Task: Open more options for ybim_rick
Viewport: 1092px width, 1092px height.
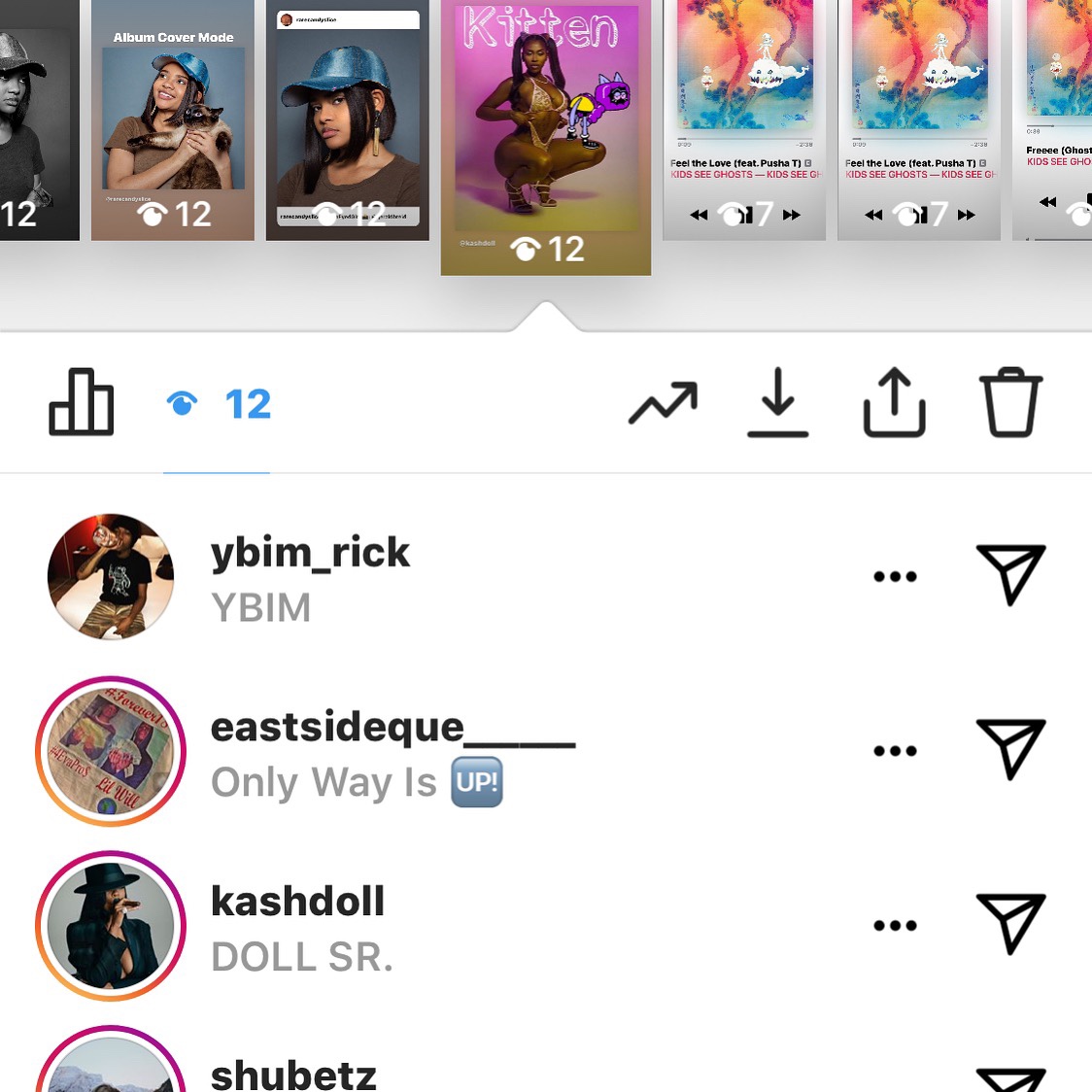Action: point(895,577)
